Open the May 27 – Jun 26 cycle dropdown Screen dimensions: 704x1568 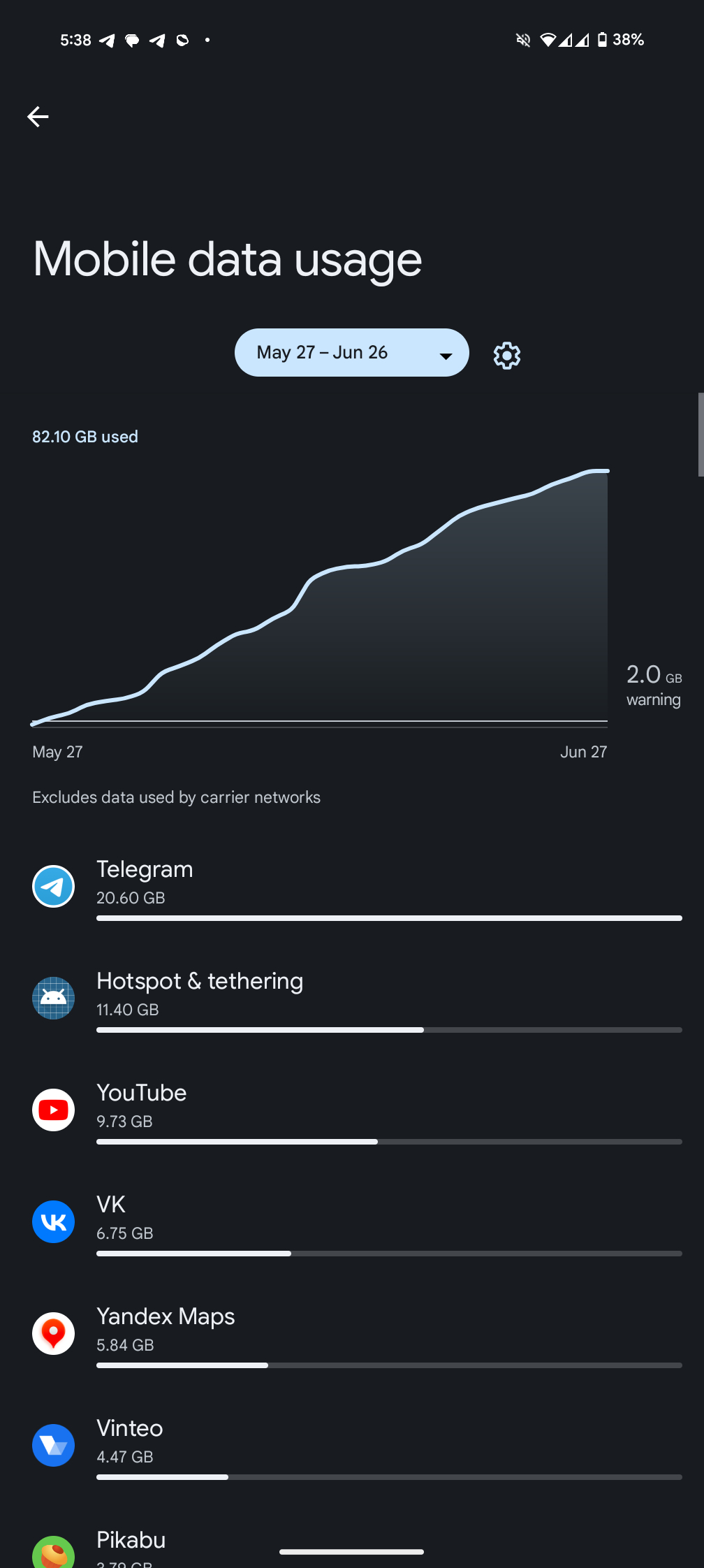351,353
